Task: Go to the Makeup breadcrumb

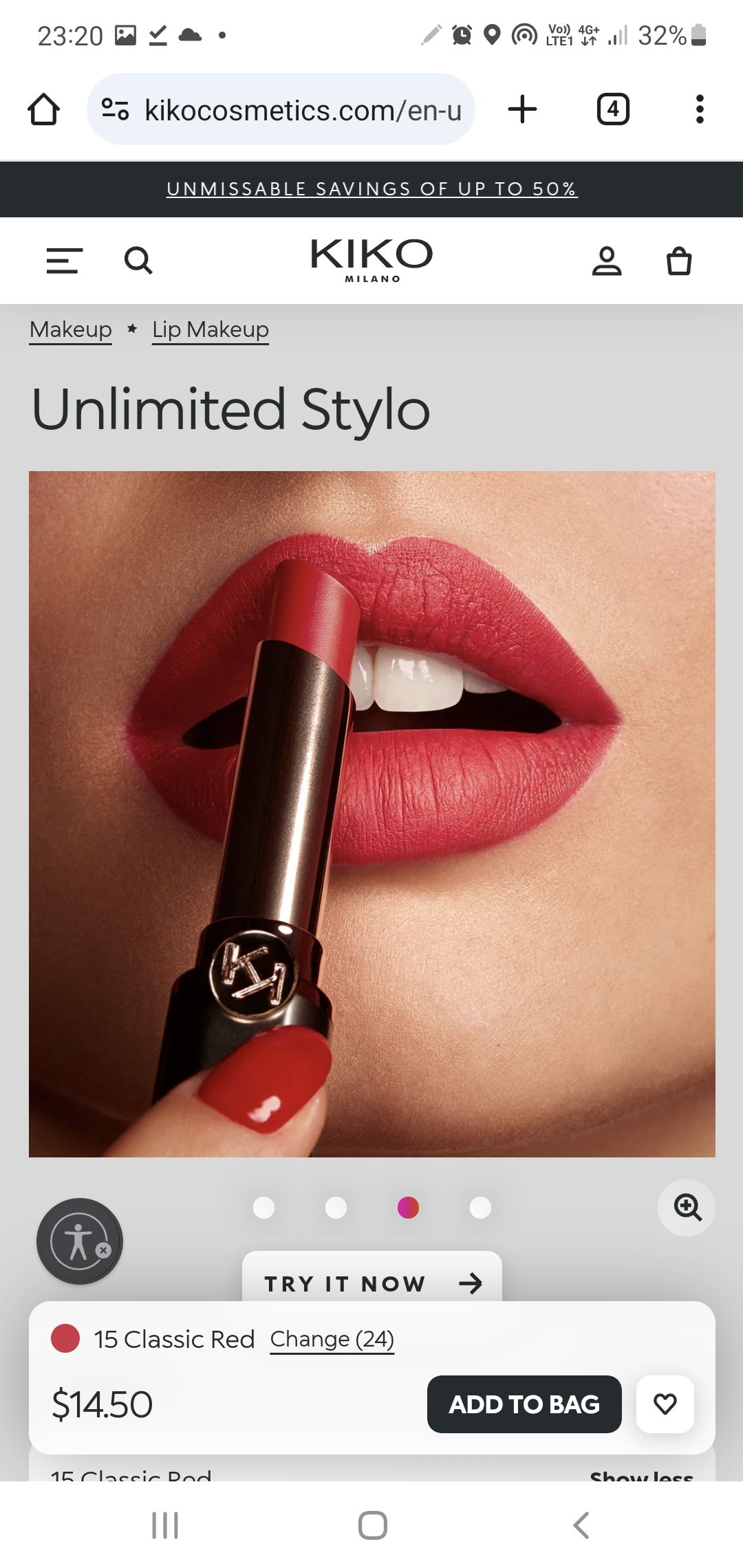Action: pos(71,330)
